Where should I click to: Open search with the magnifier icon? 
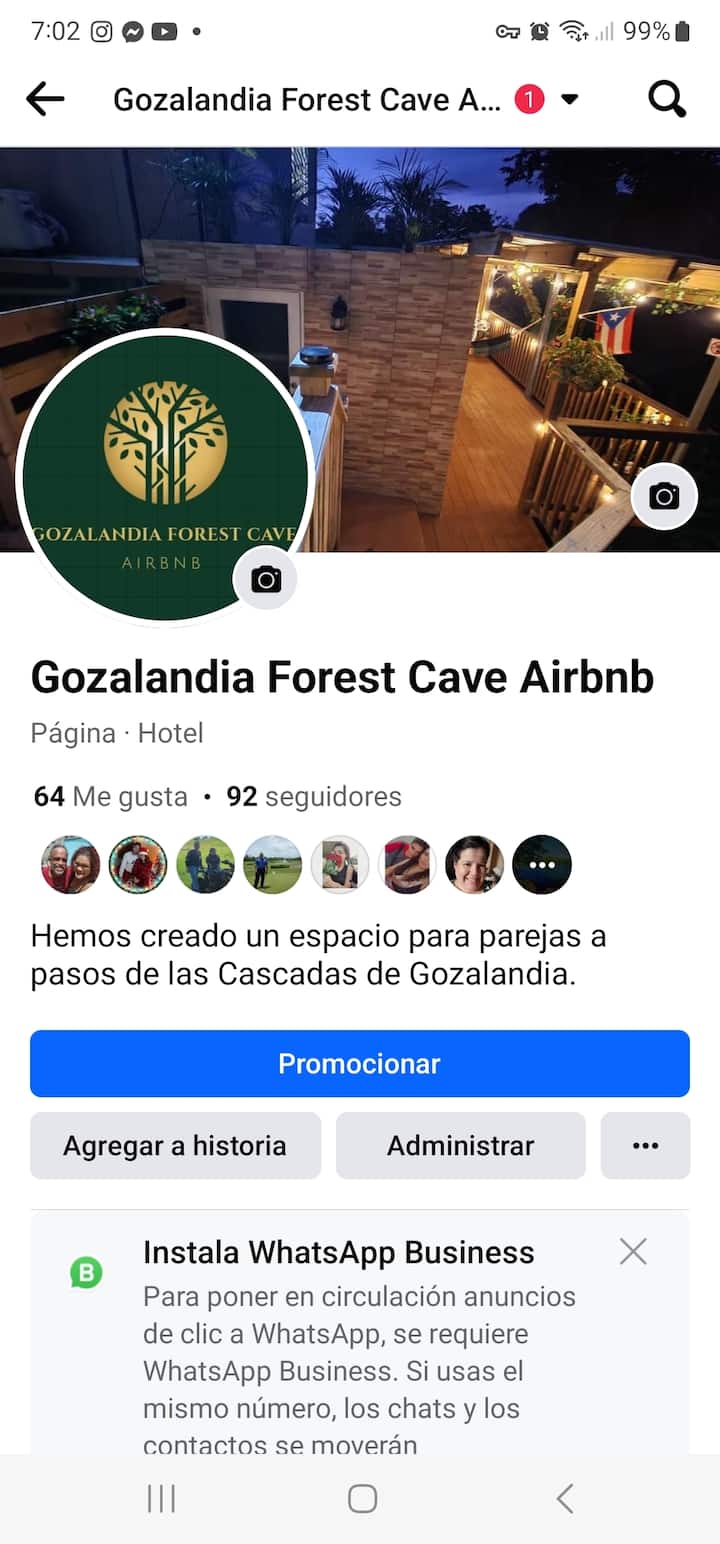(x=666, y=99)
